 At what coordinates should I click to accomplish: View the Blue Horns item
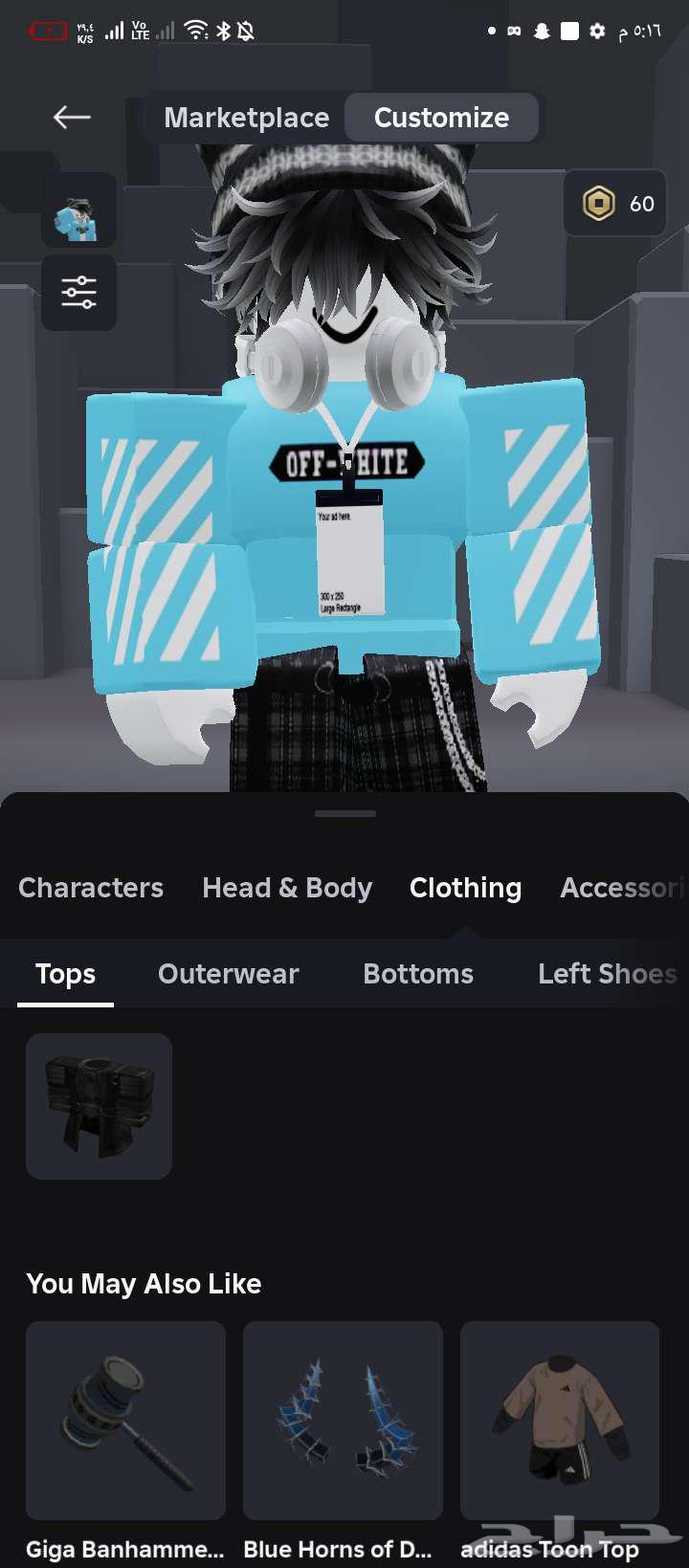[x=343, y=1422]
